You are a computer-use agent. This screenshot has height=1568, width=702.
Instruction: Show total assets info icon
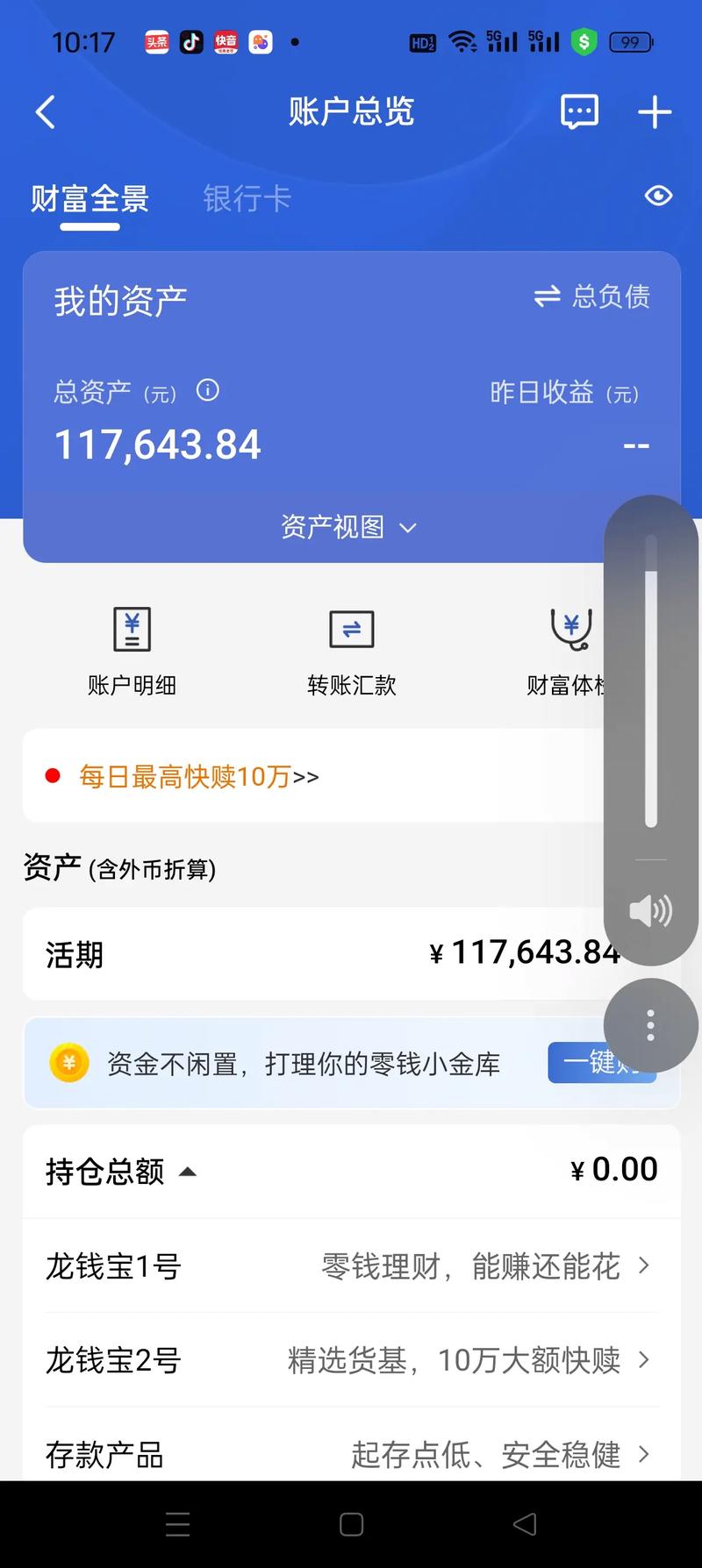pos(208,390)
